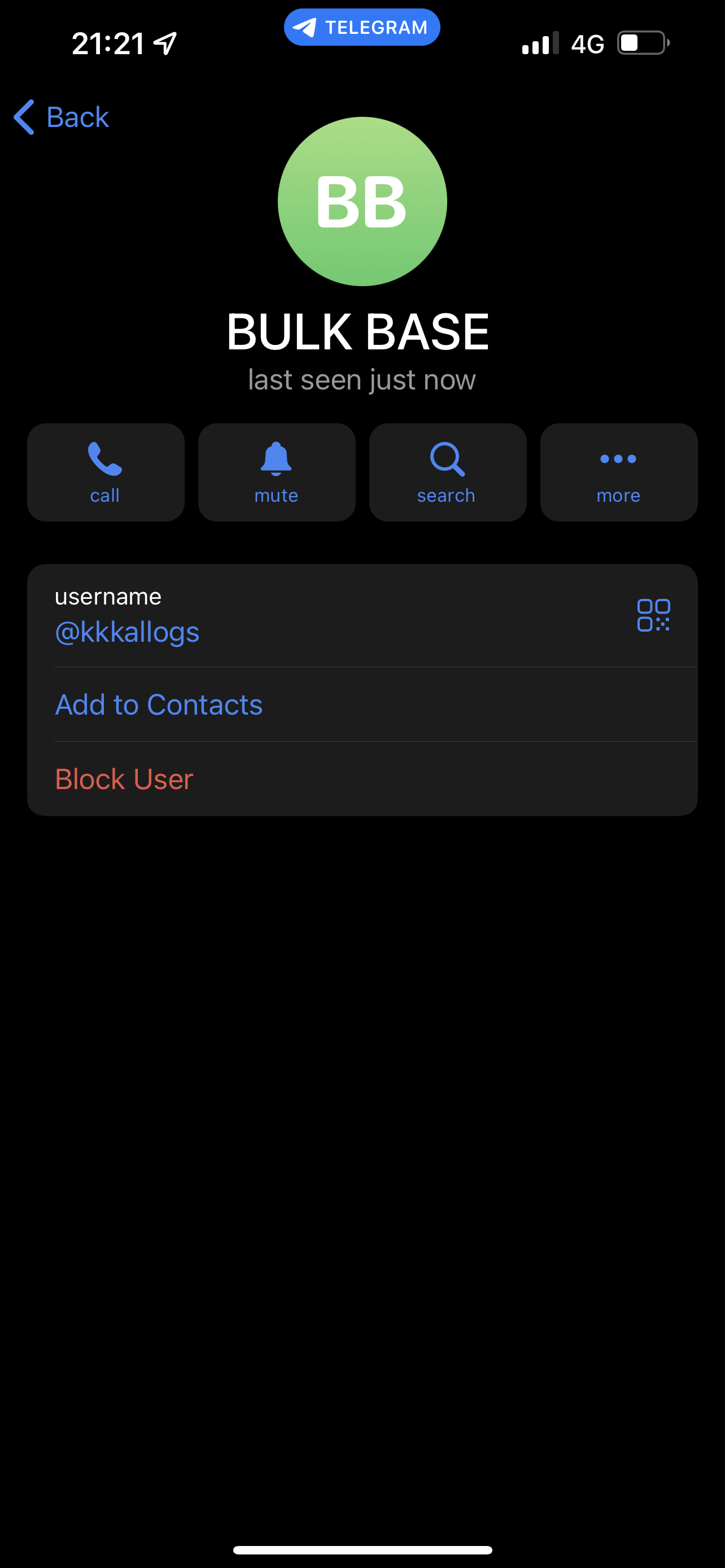
Task: Return to Telegram via the status bar pill
Action: click(361, 28)
